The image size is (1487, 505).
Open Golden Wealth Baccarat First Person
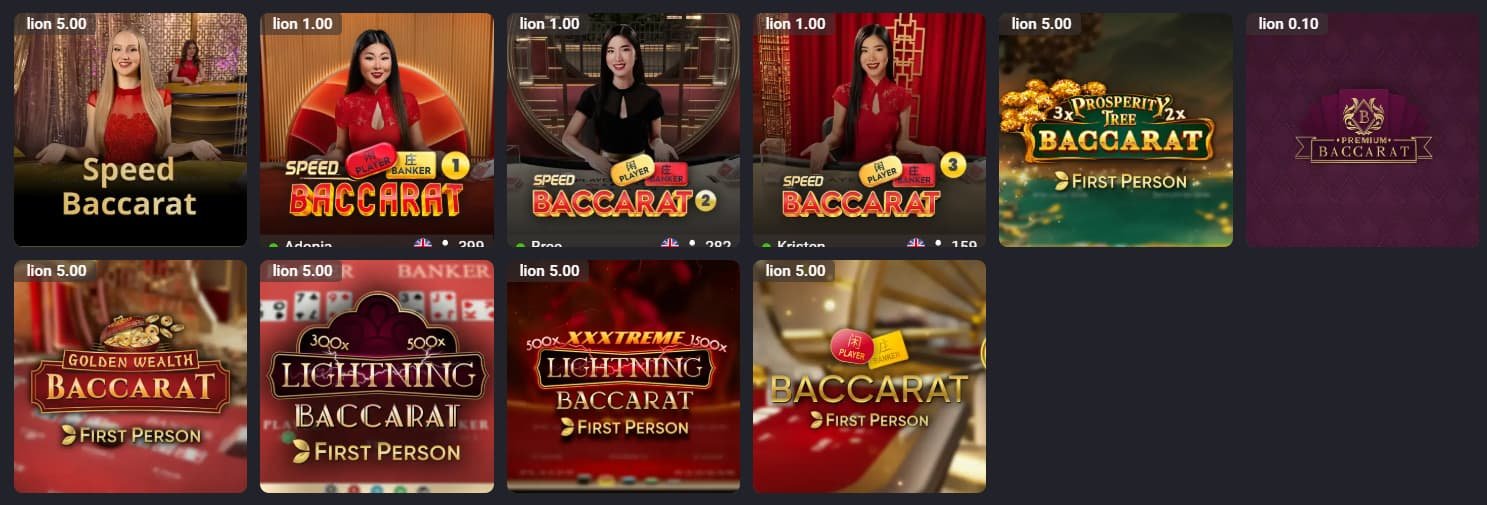130,377
